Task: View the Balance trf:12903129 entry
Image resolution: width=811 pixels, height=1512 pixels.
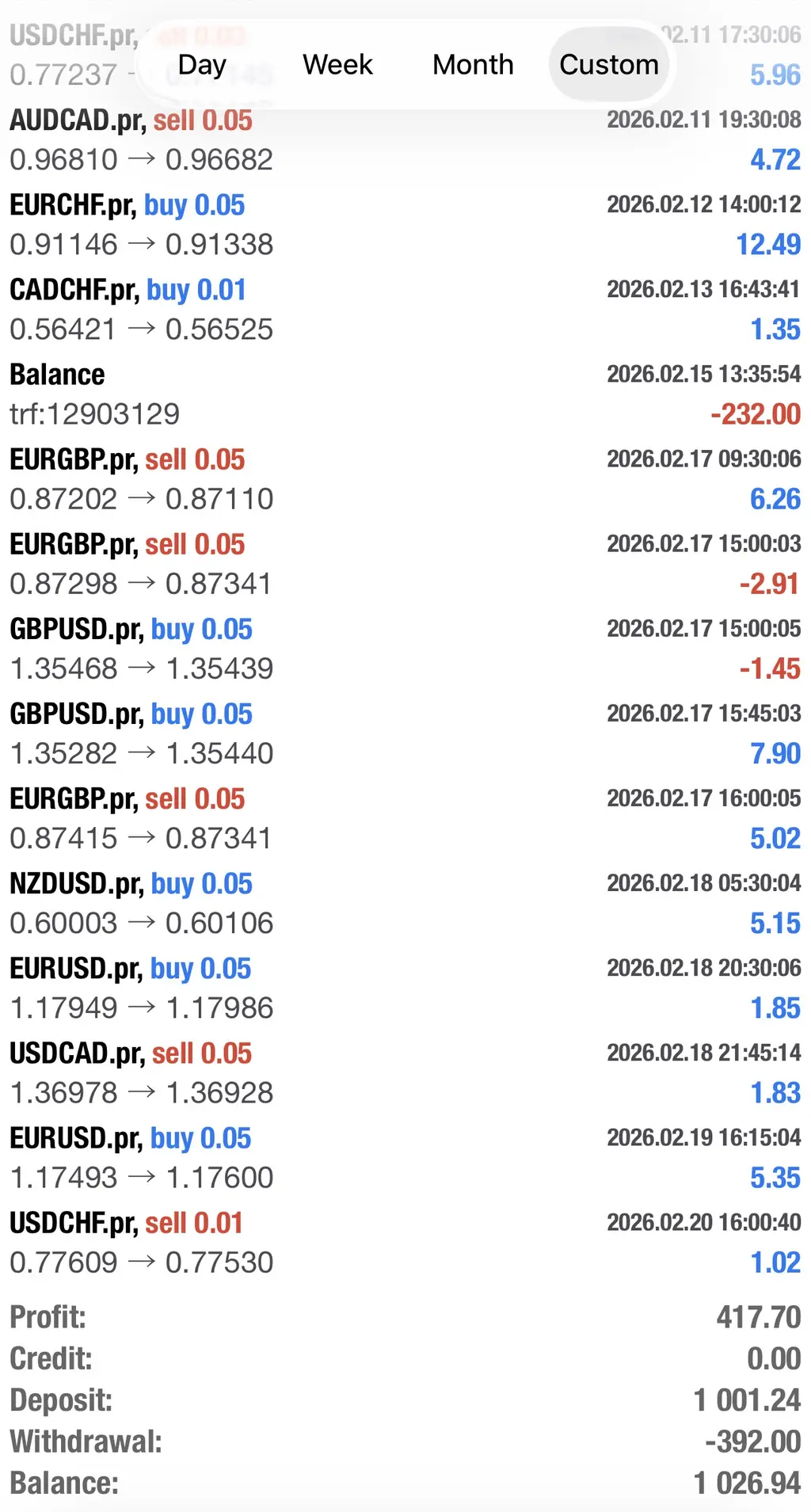Action: (405, 394)
